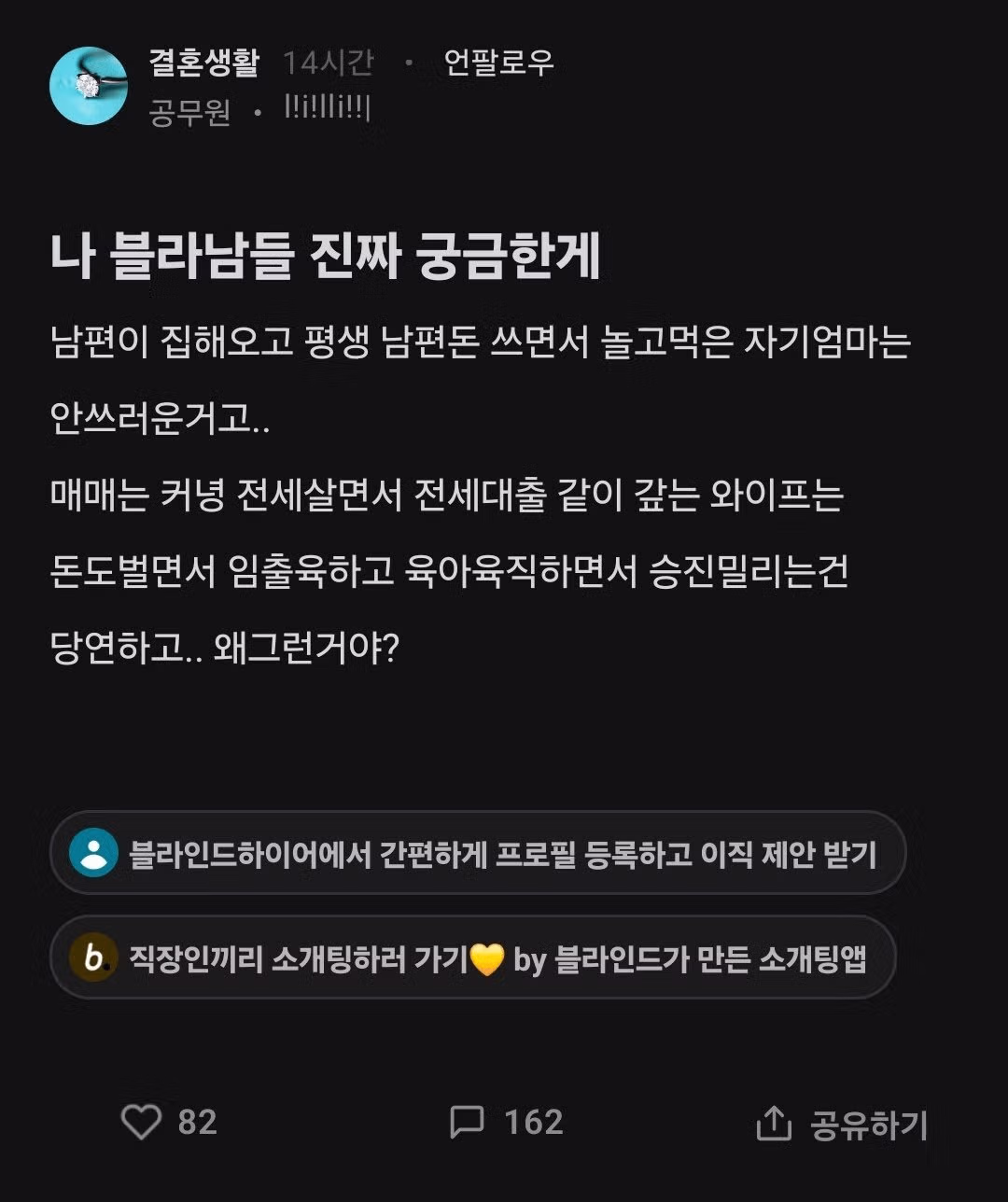Open the comments with 162 replies
1008x1202 pixels.
467,1122
